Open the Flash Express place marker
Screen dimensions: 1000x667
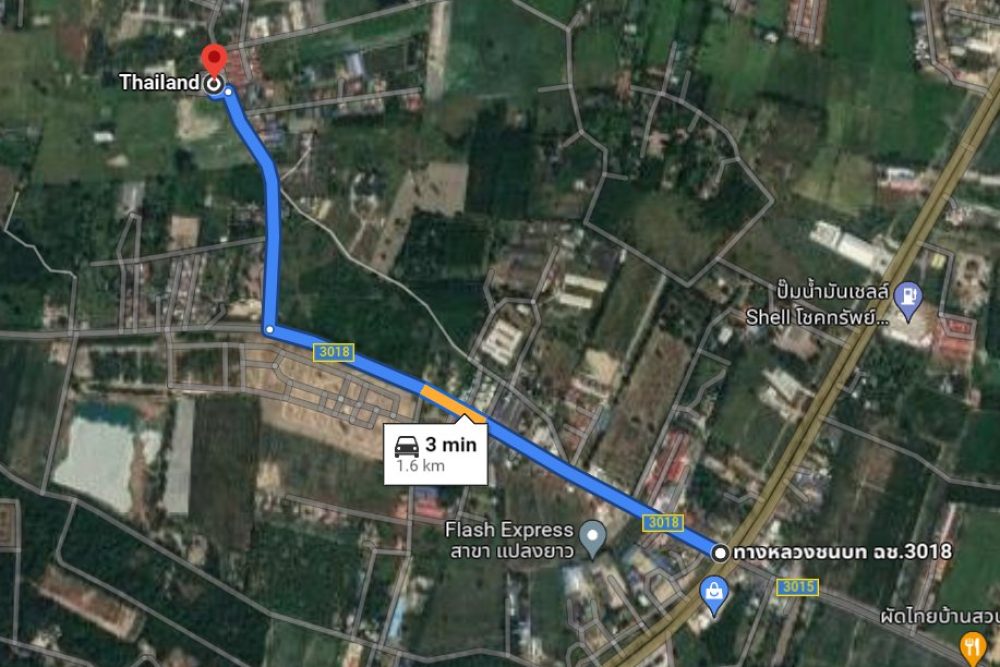pos(594,537)
